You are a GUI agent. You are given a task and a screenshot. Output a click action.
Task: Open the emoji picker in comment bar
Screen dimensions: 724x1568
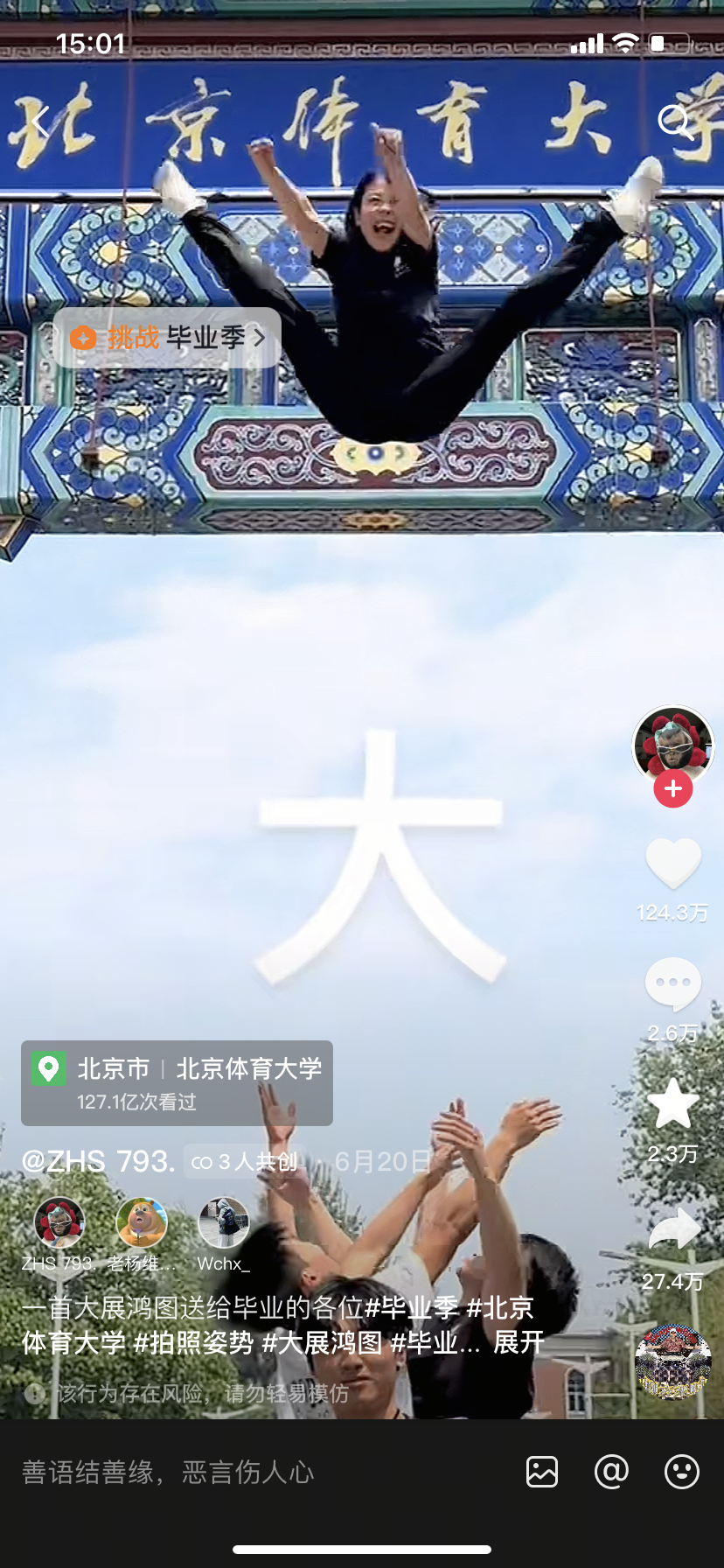[x=681, y=1472]
